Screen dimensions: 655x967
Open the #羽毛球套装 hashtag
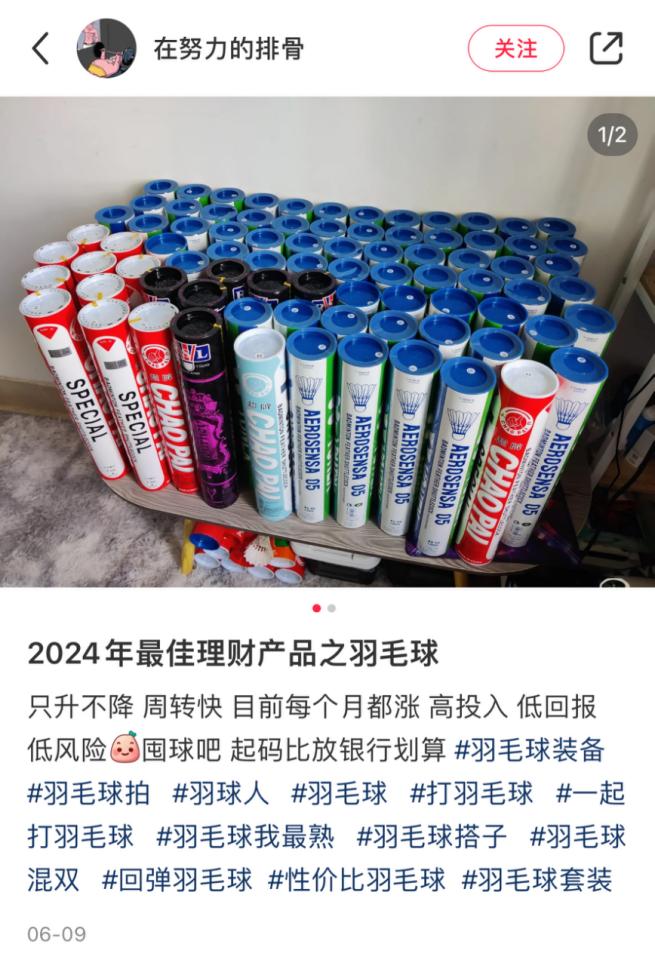click(536, 880)
